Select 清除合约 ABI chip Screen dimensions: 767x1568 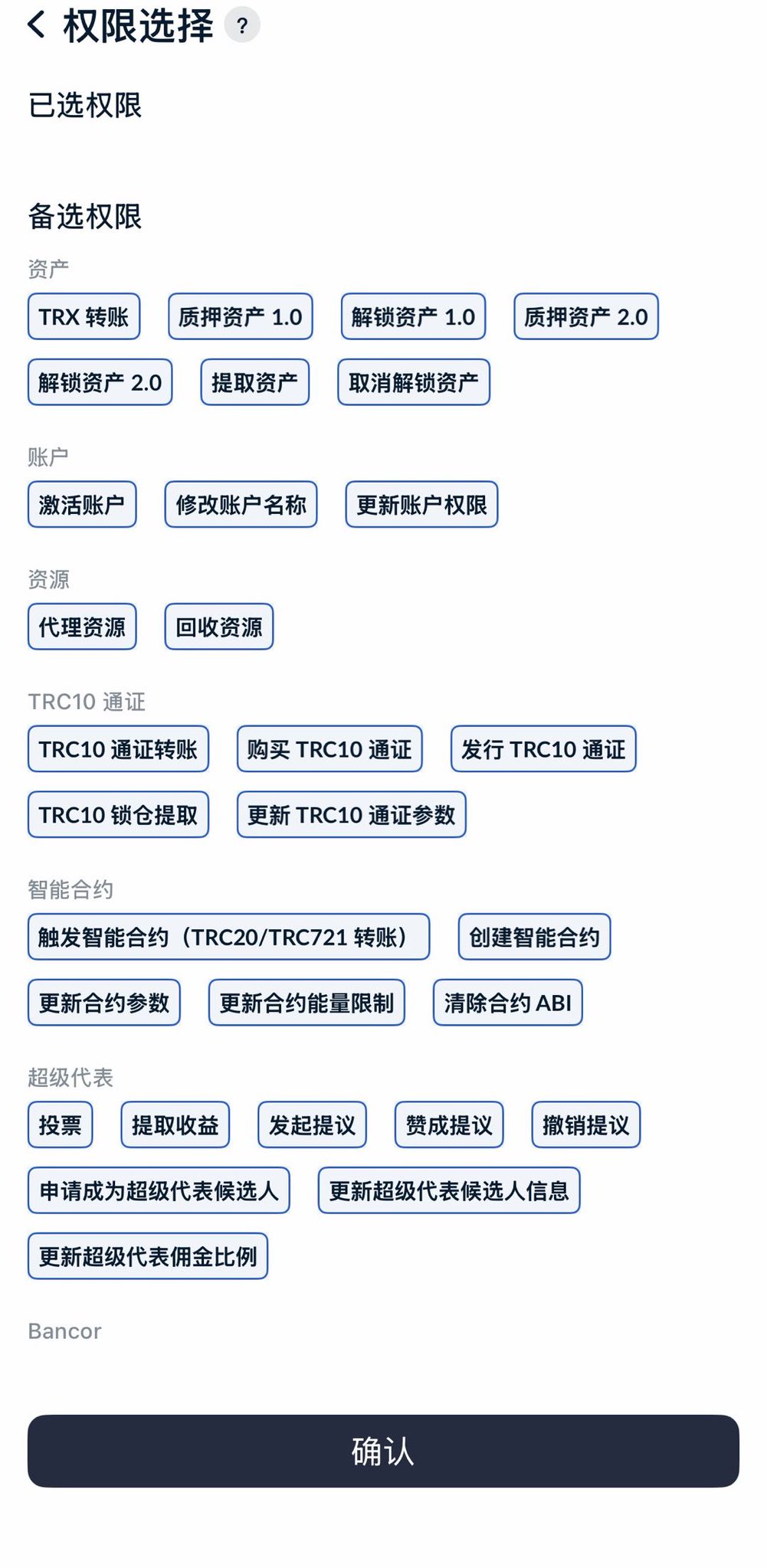[x=508, y=1003]
